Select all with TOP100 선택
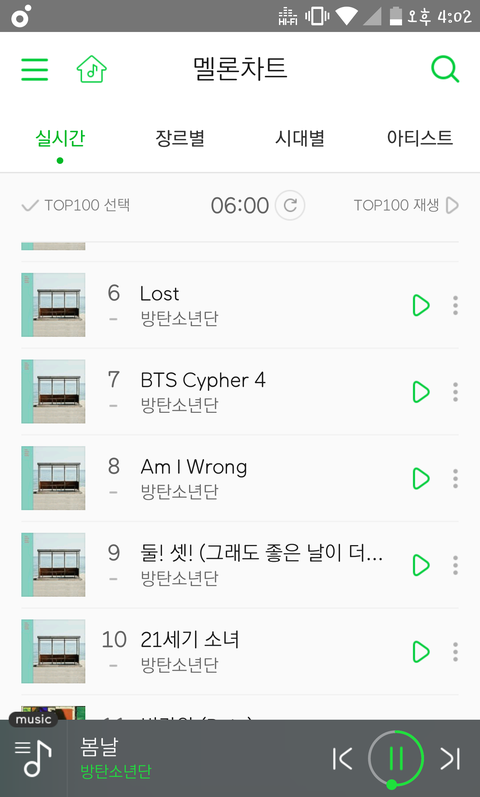The width and height of the screenshot is (480, 797). click(76, 205)
